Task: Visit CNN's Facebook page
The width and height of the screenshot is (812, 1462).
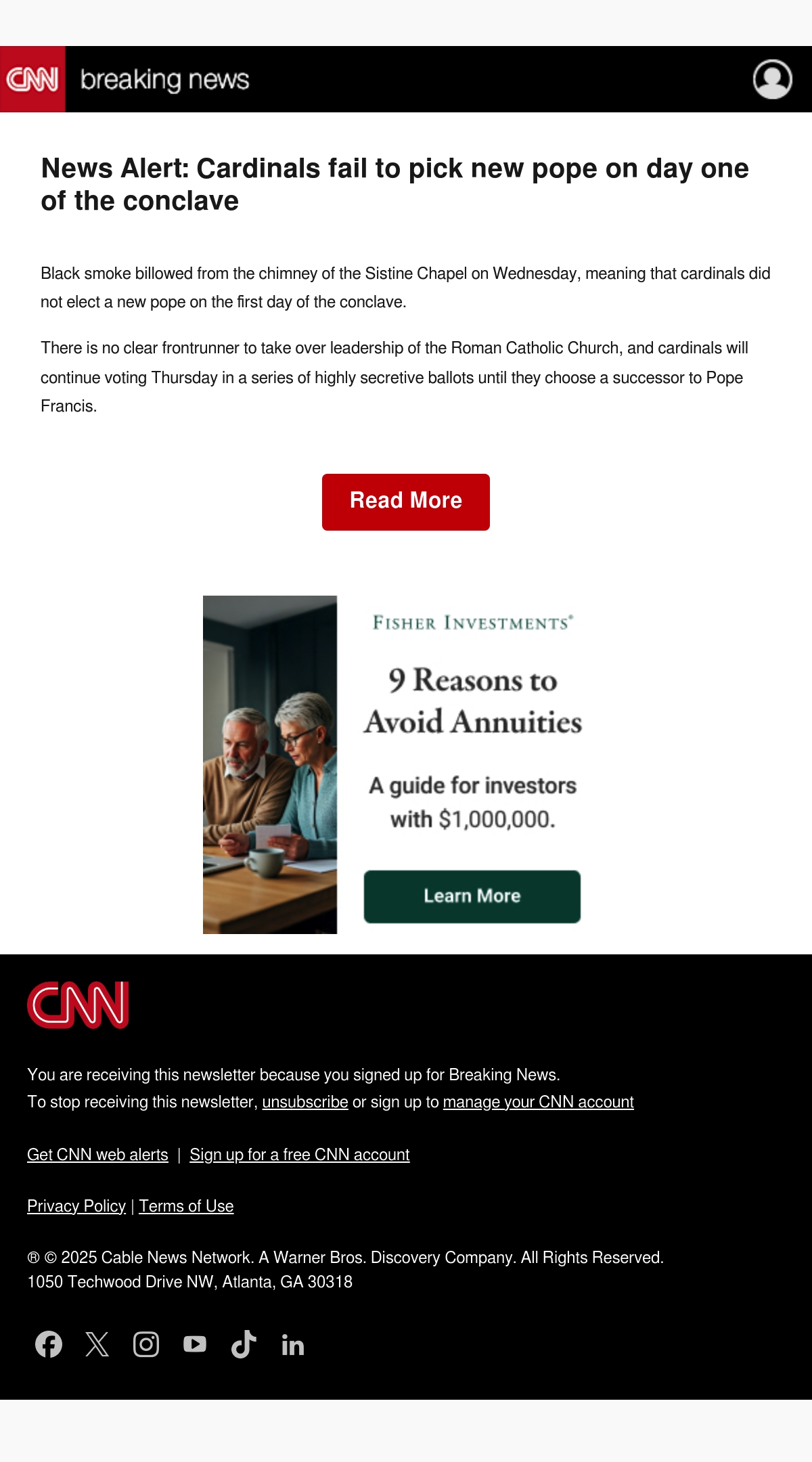Action: (x=49, y=1344)
